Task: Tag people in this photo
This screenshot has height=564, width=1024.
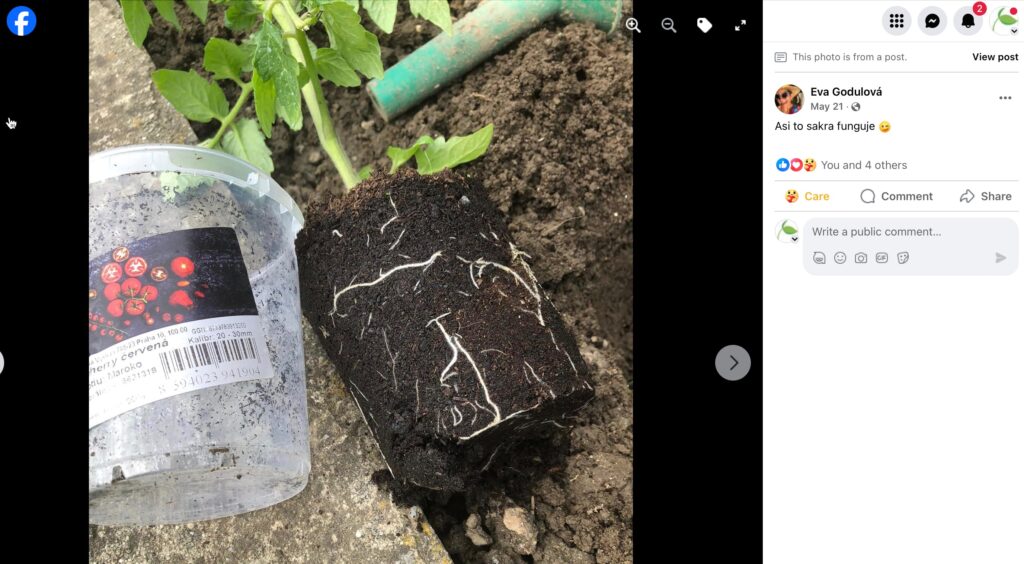Action: pyautogui.click(x=704, y=25)
